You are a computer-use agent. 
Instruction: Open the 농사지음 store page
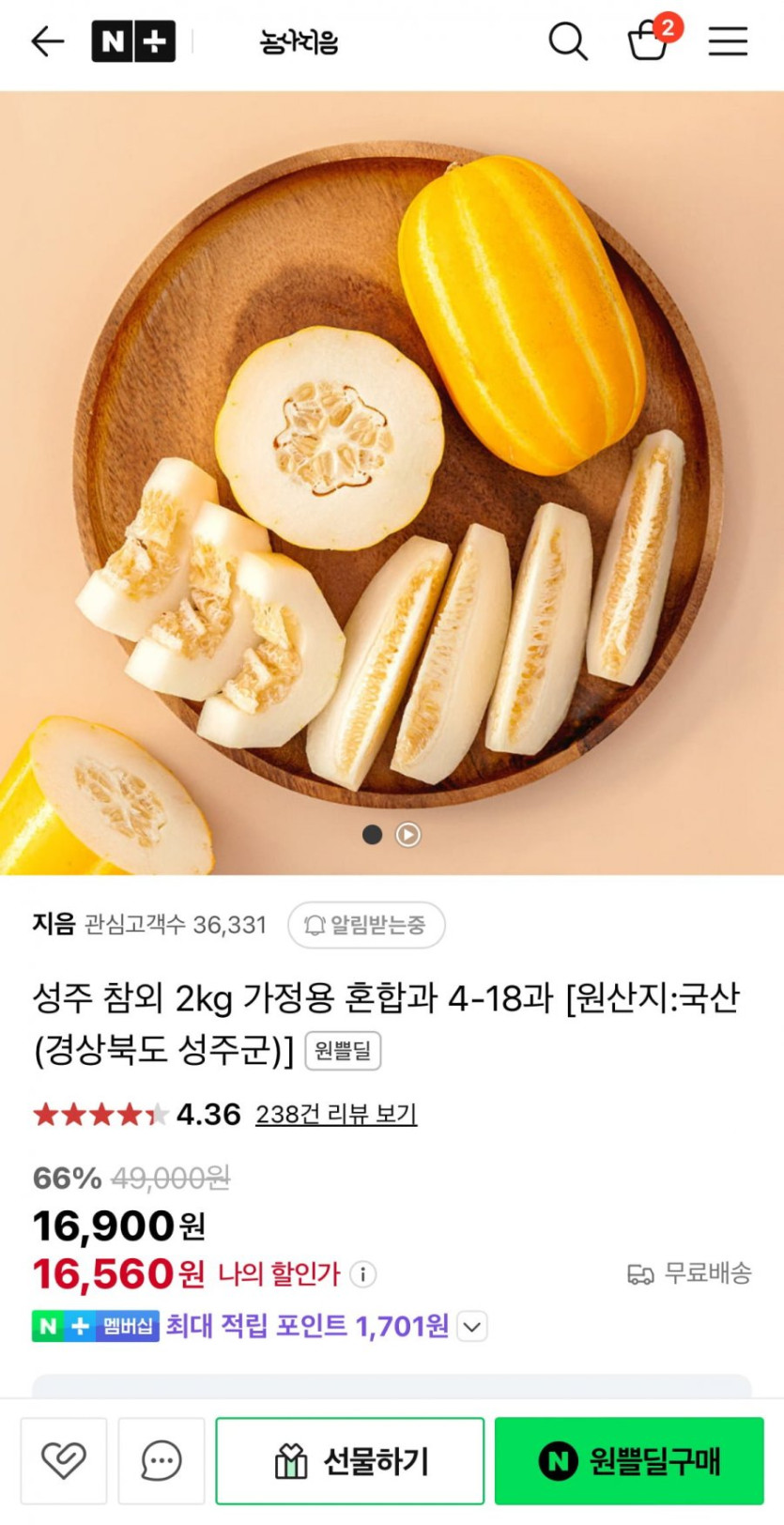click(x=299, y=41)
